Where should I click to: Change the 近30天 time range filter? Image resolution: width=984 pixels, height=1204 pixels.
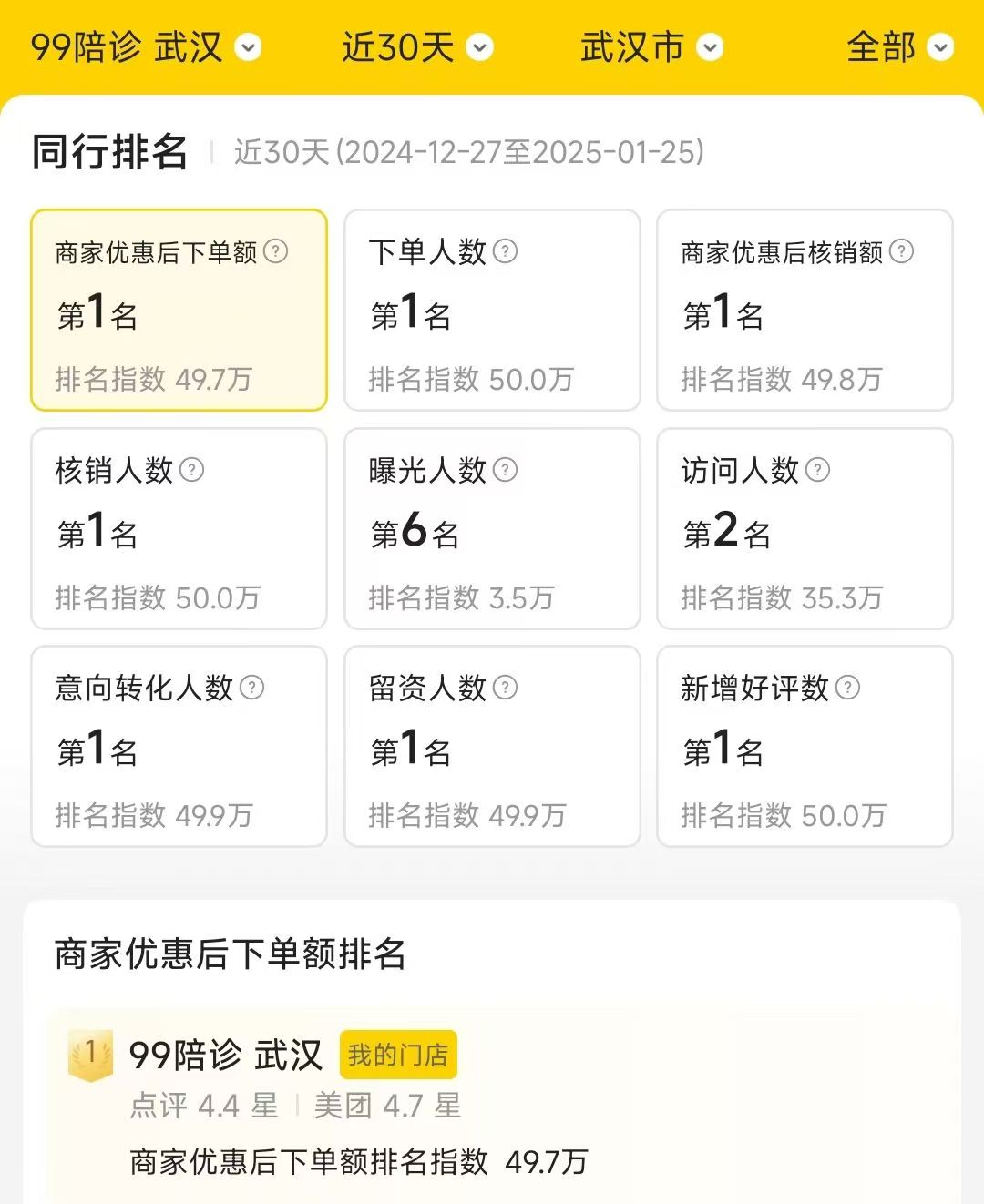tap(416, 47)
